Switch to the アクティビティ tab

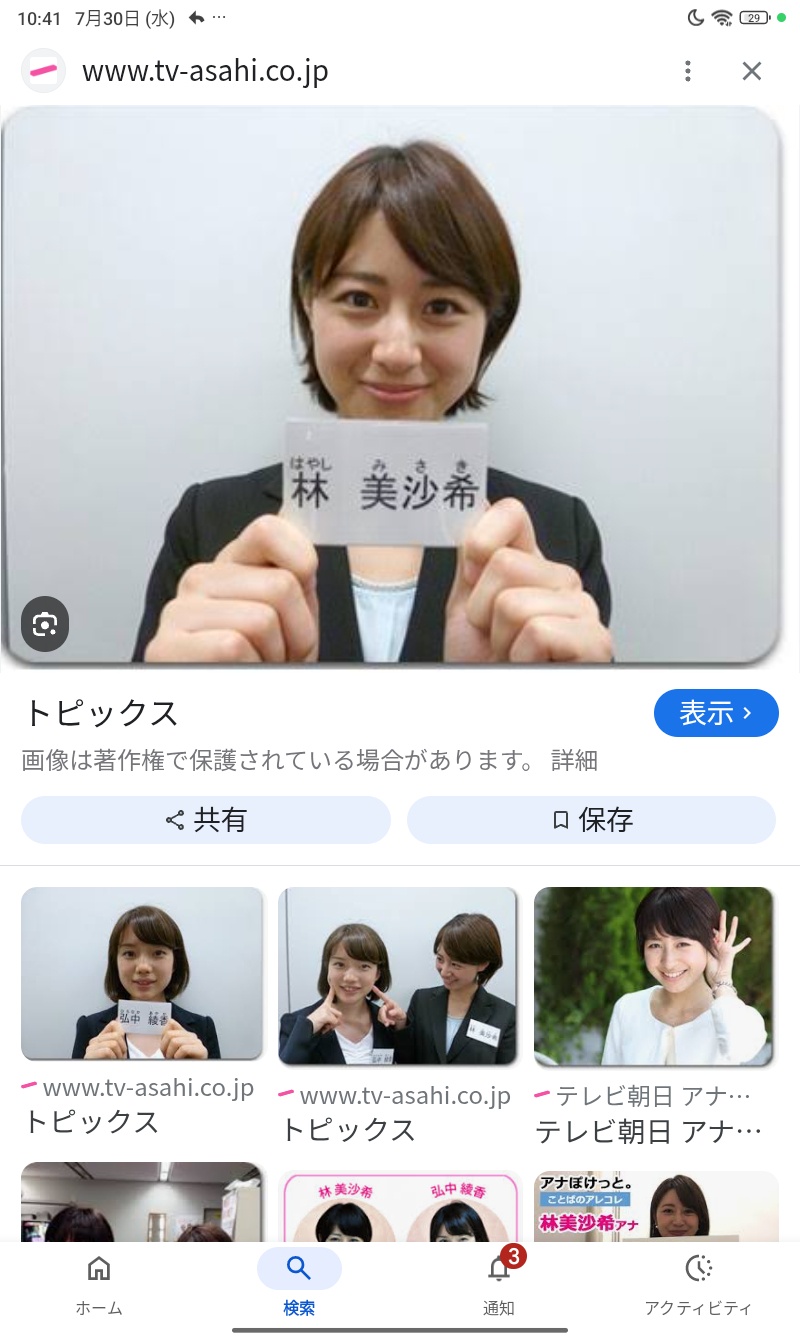(x=698, y=1283)
